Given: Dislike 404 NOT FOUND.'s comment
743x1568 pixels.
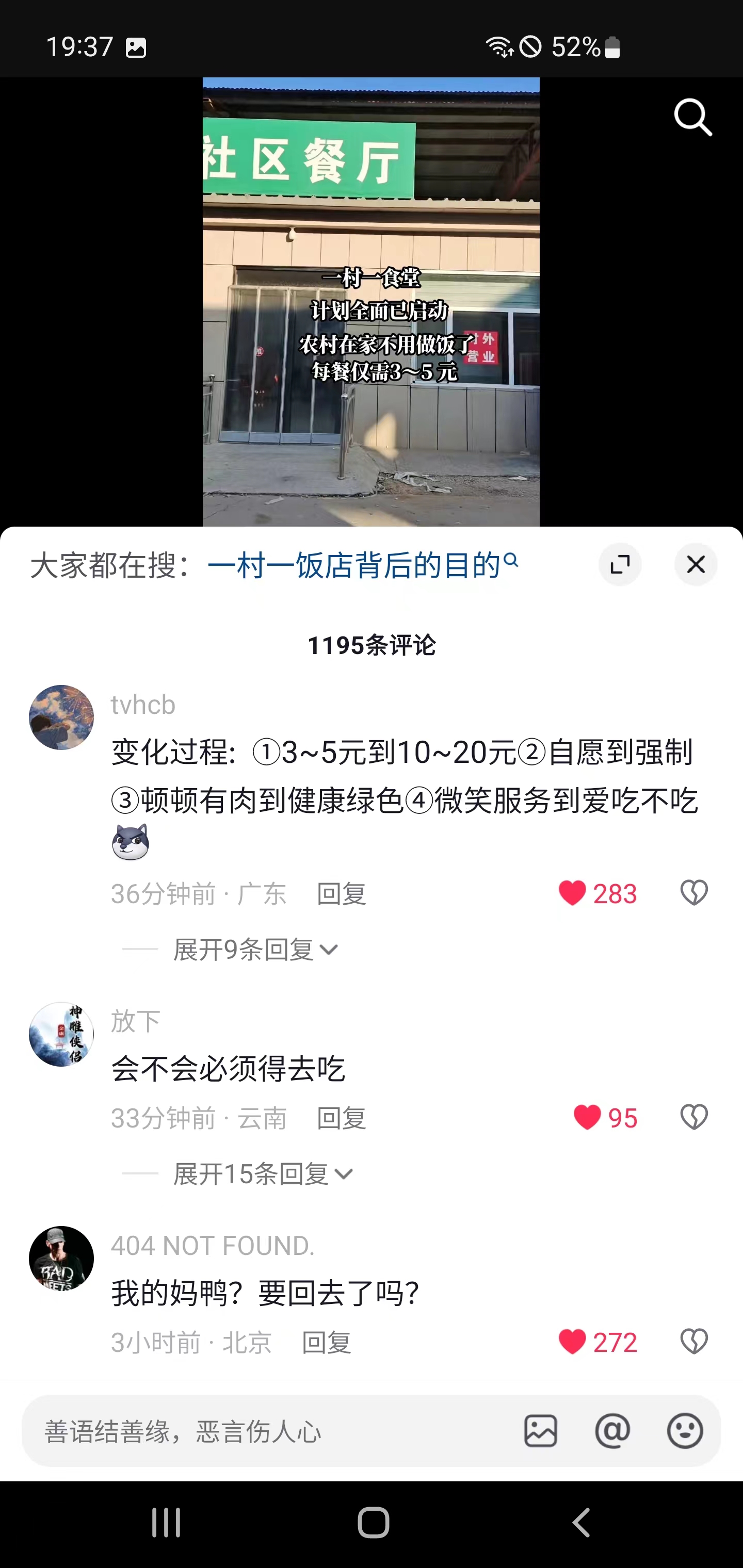Looking at the screenshot, I should (693, 1342).
